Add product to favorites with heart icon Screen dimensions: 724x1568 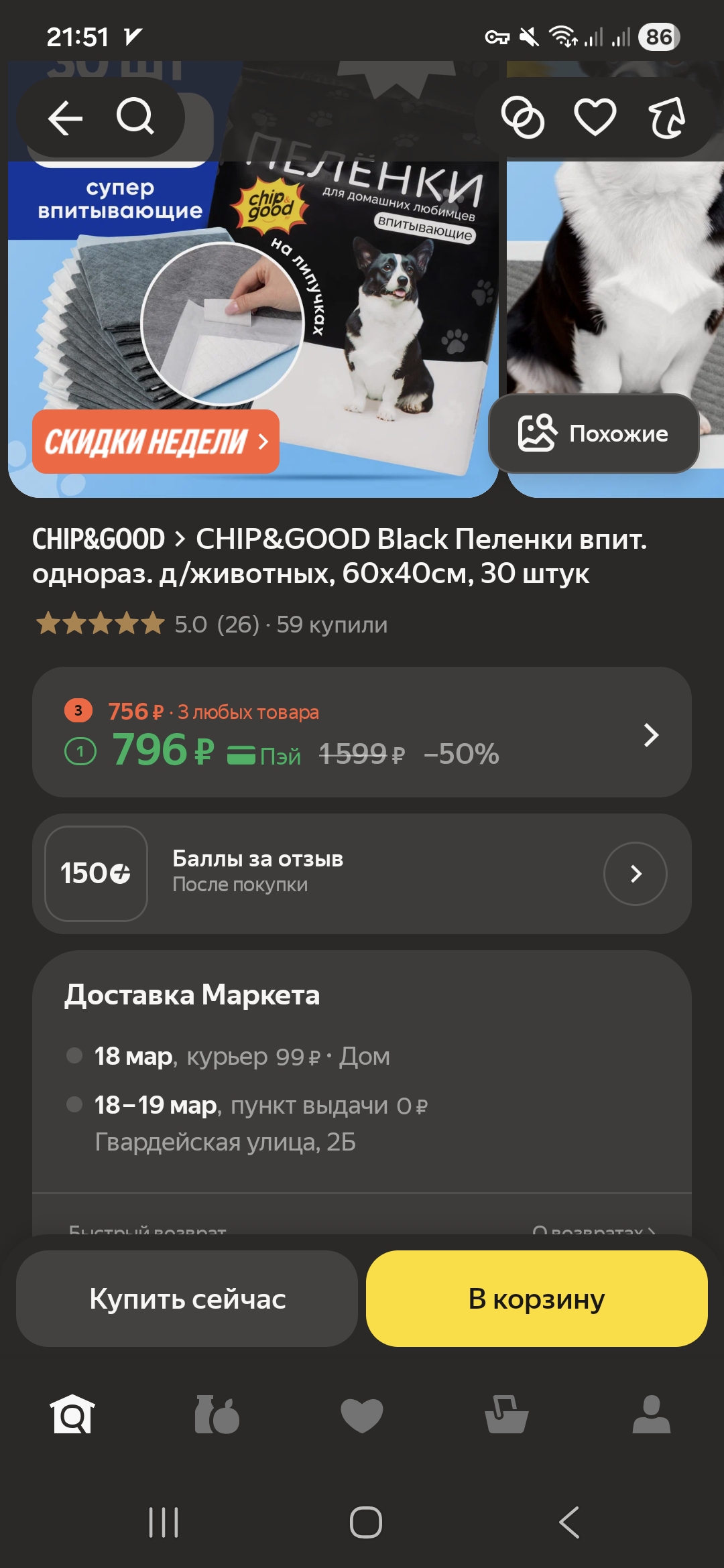(595, 118)
